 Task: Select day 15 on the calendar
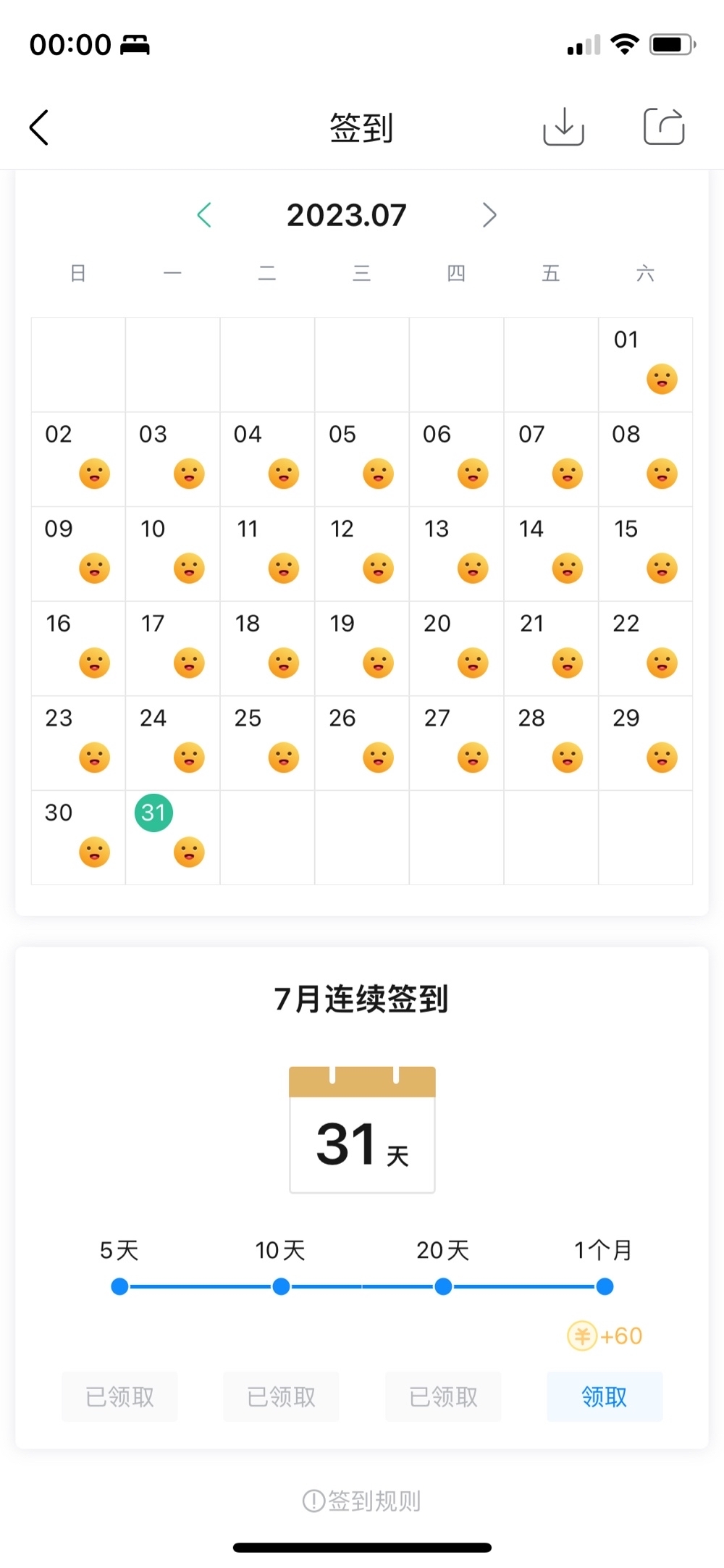tap(645, 554)
